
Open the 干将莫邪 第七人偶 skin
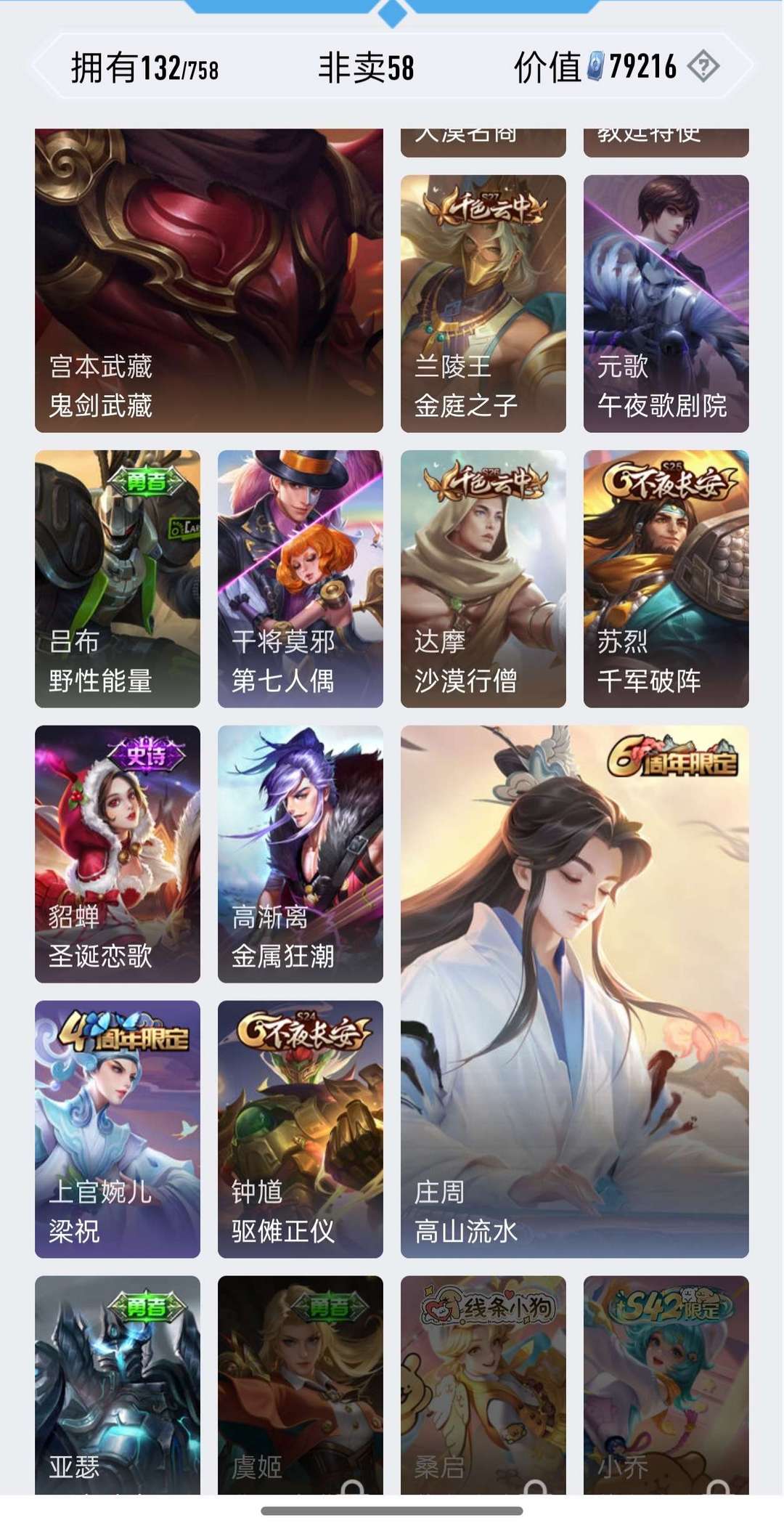(x=300, y=578)
